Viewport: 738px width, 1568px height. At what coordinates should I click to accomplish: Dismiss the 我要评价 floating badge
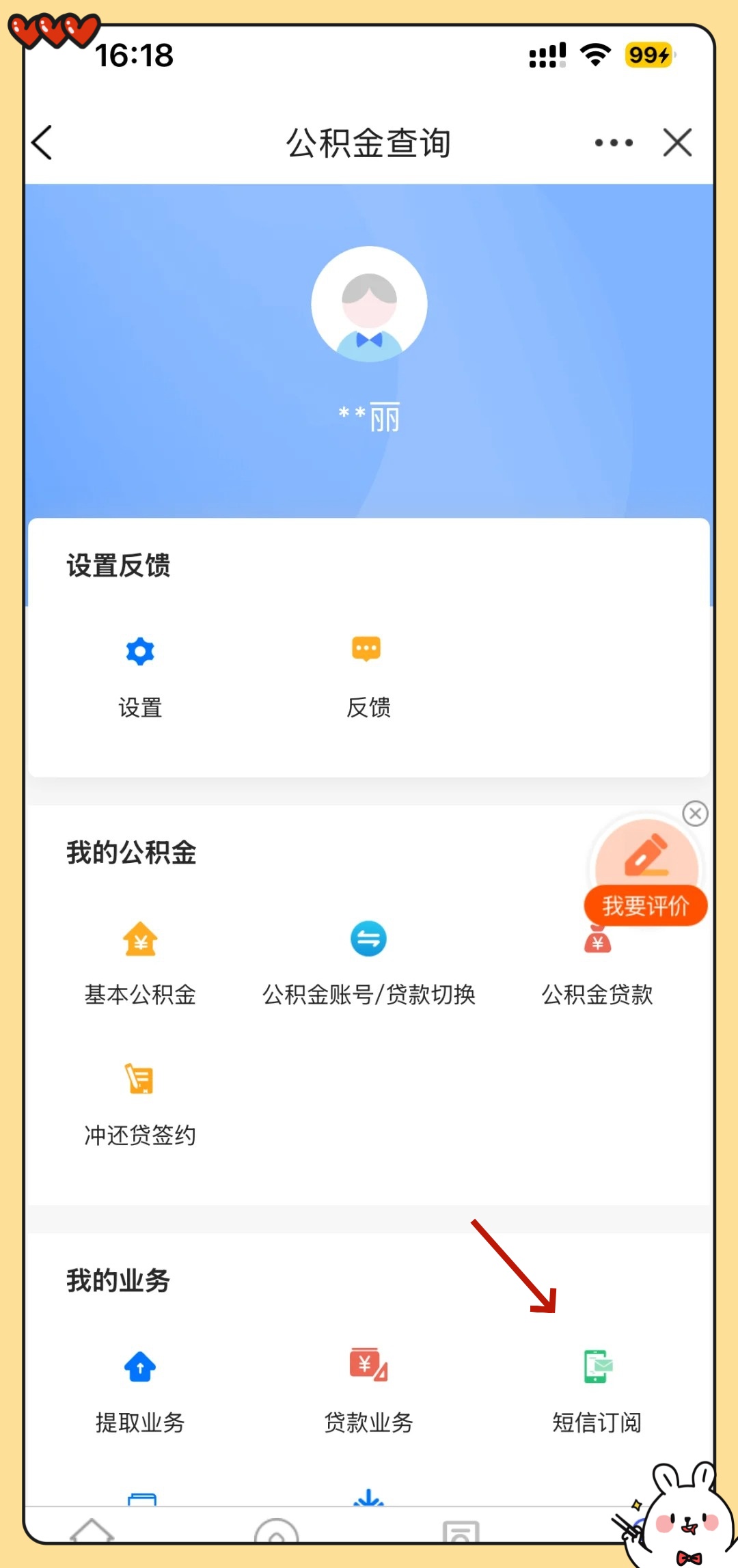(696, 814)
